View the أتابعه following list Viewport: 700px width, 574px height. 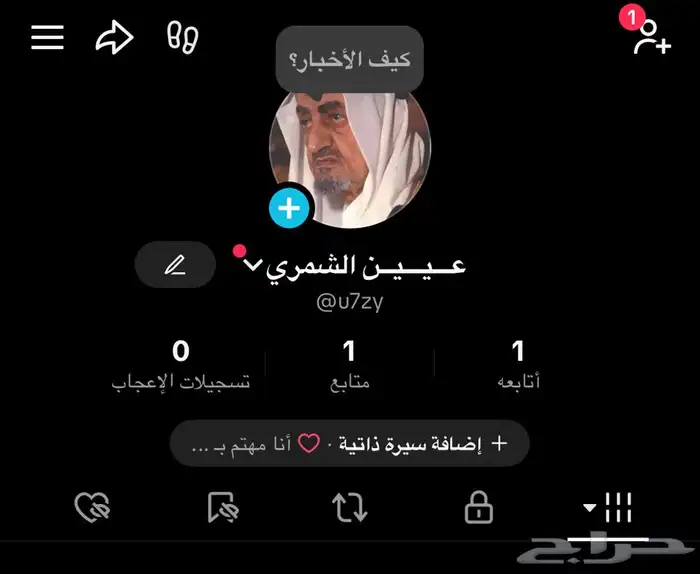click(x=518, y=364)
